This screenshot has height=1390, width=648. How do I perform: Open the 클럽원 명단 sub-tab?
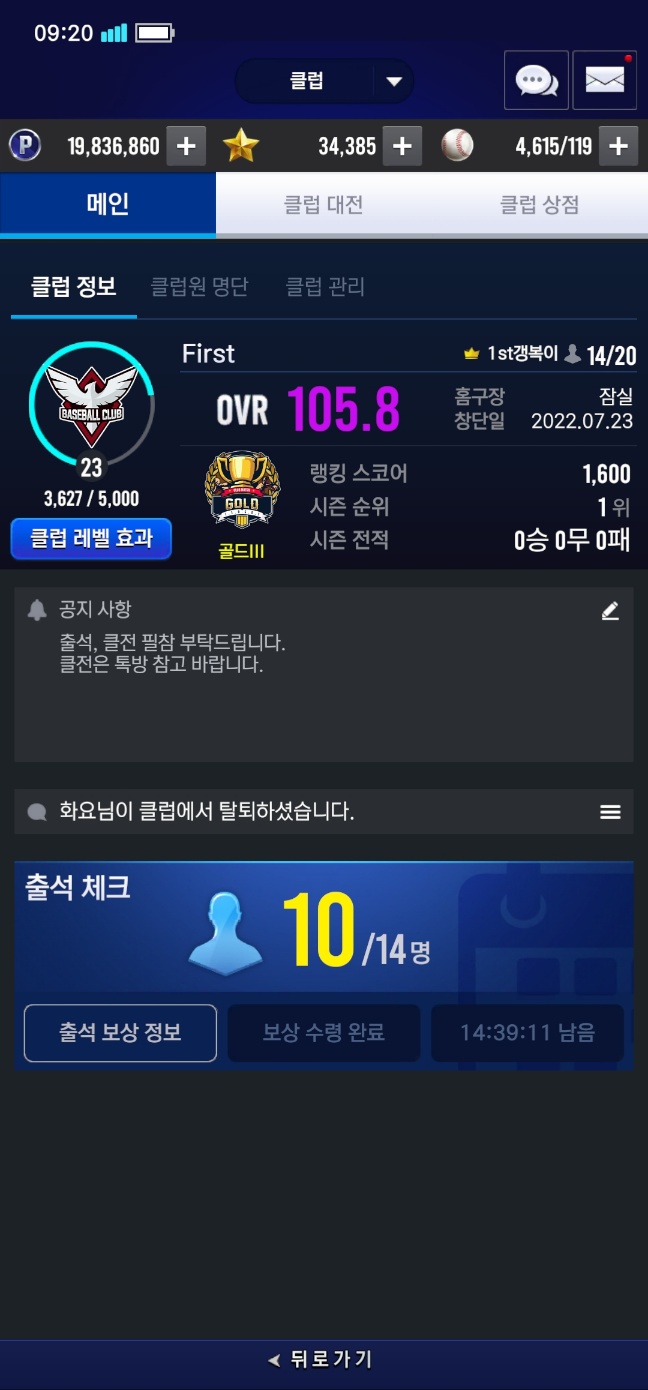click(199, 287)
